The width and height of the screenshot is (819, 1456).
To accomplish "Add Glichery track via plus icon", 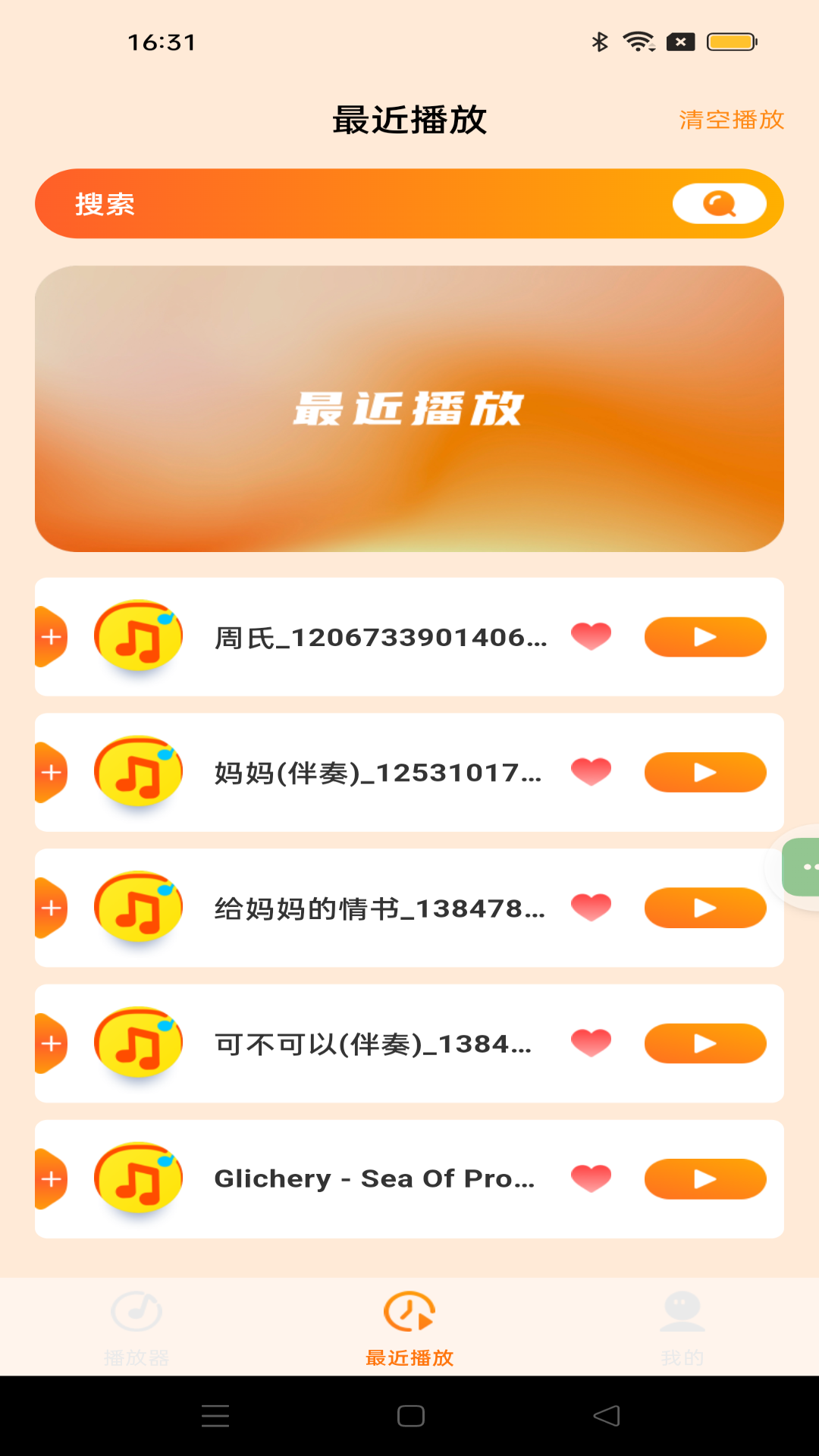I will 52,1179.
